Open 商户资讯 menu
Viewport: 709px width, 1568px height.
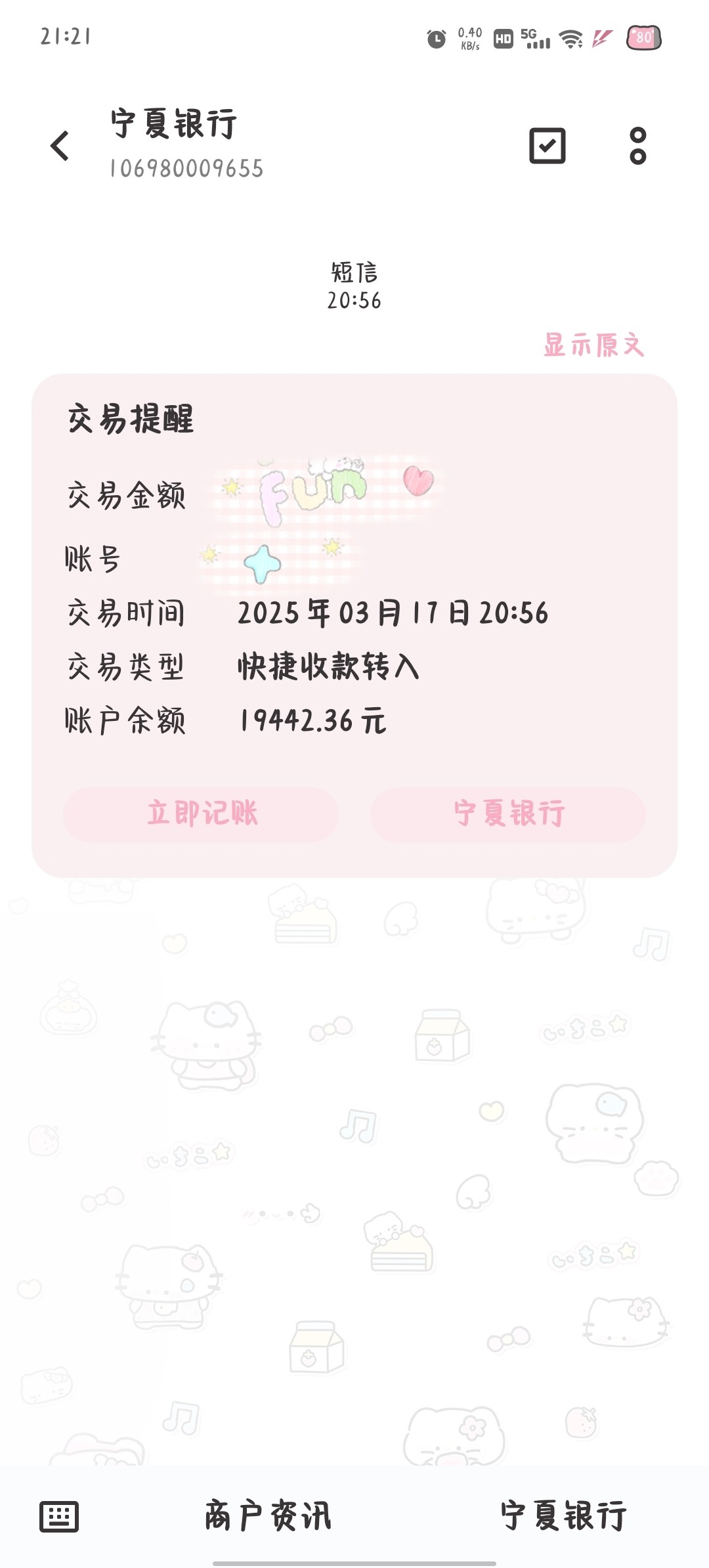pyautogui.click(x=268, y=1517)
